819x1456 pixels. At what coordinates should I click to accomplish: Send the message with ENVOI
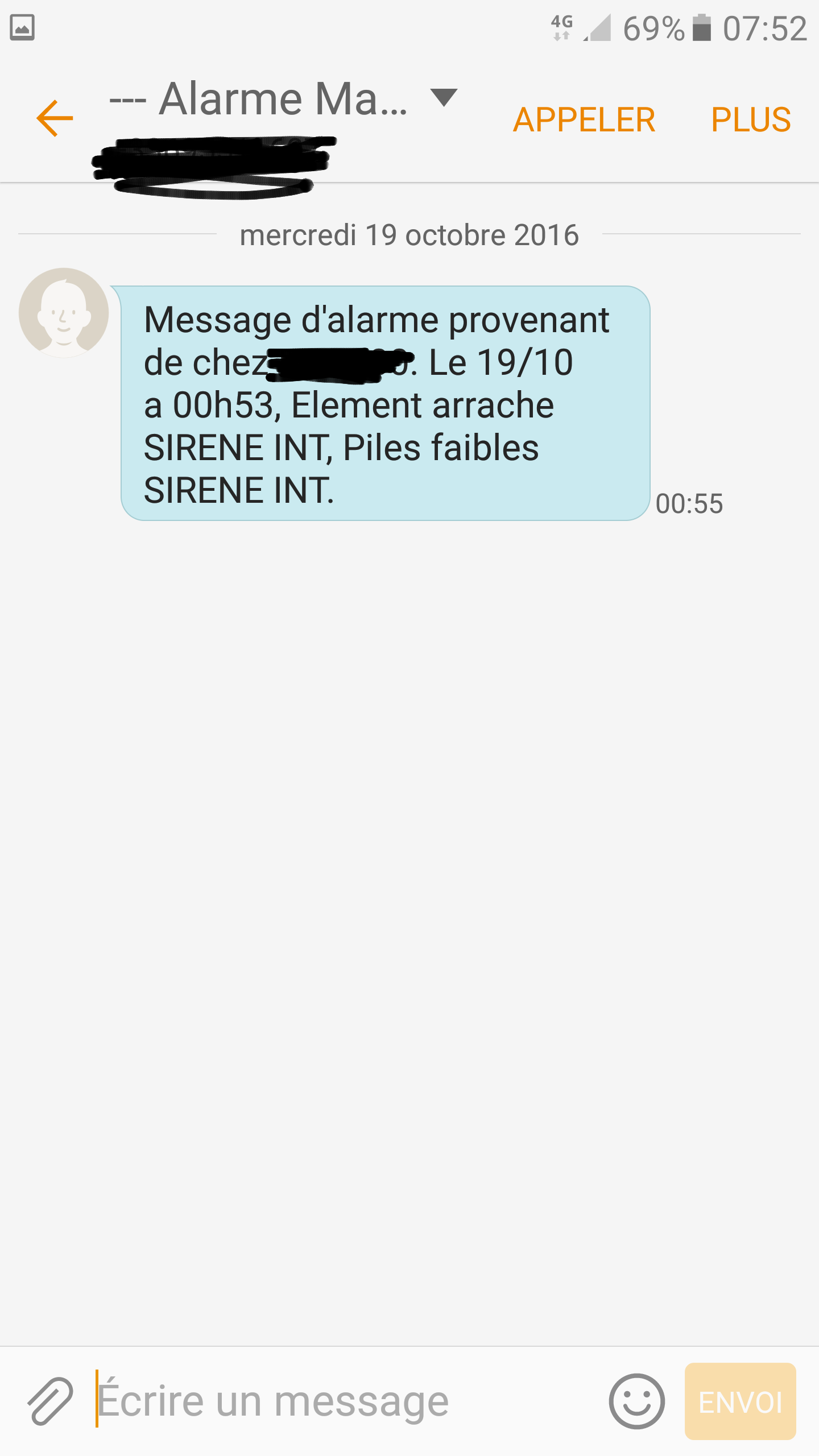(x=740, y=1401)
